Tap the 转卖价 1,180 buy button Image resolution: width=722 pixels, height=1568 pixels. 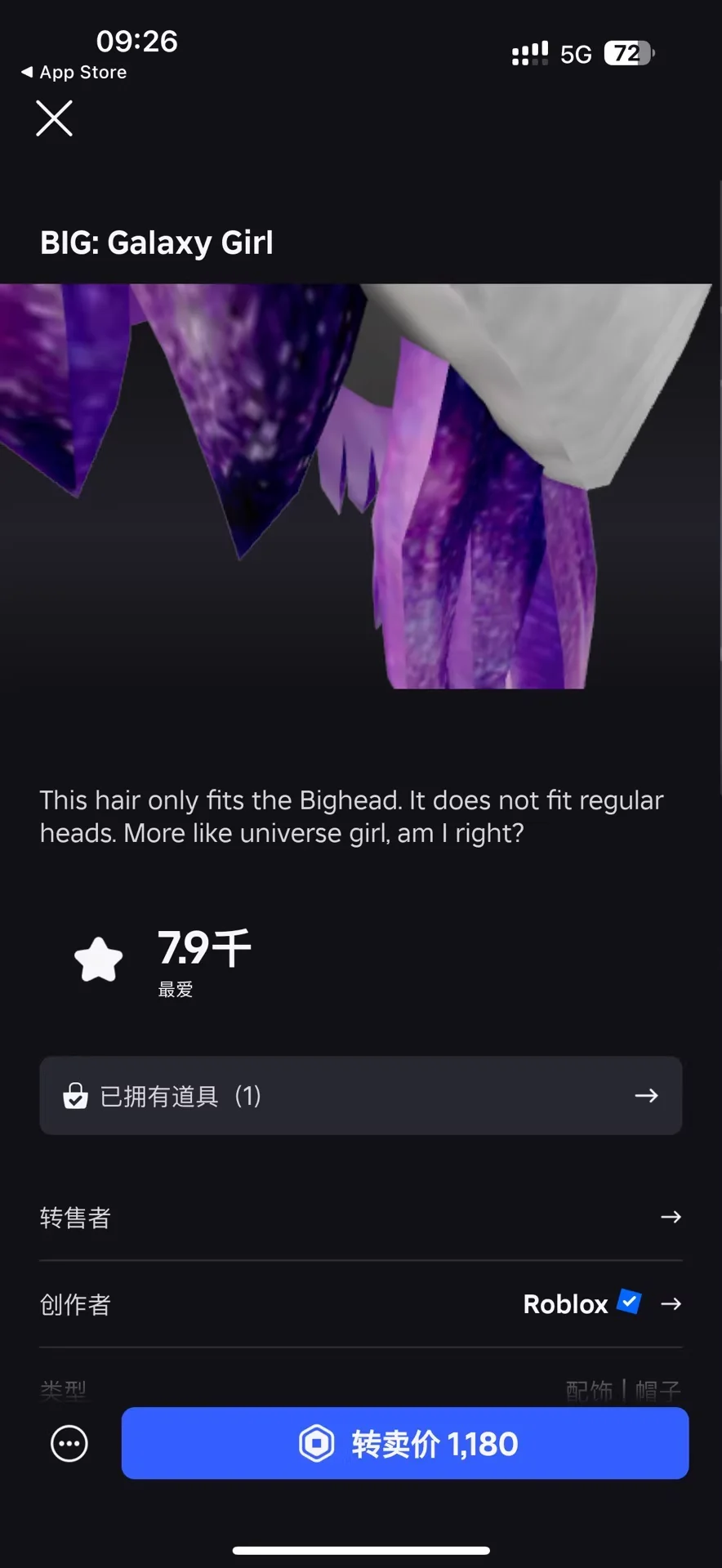[405, 1443]
